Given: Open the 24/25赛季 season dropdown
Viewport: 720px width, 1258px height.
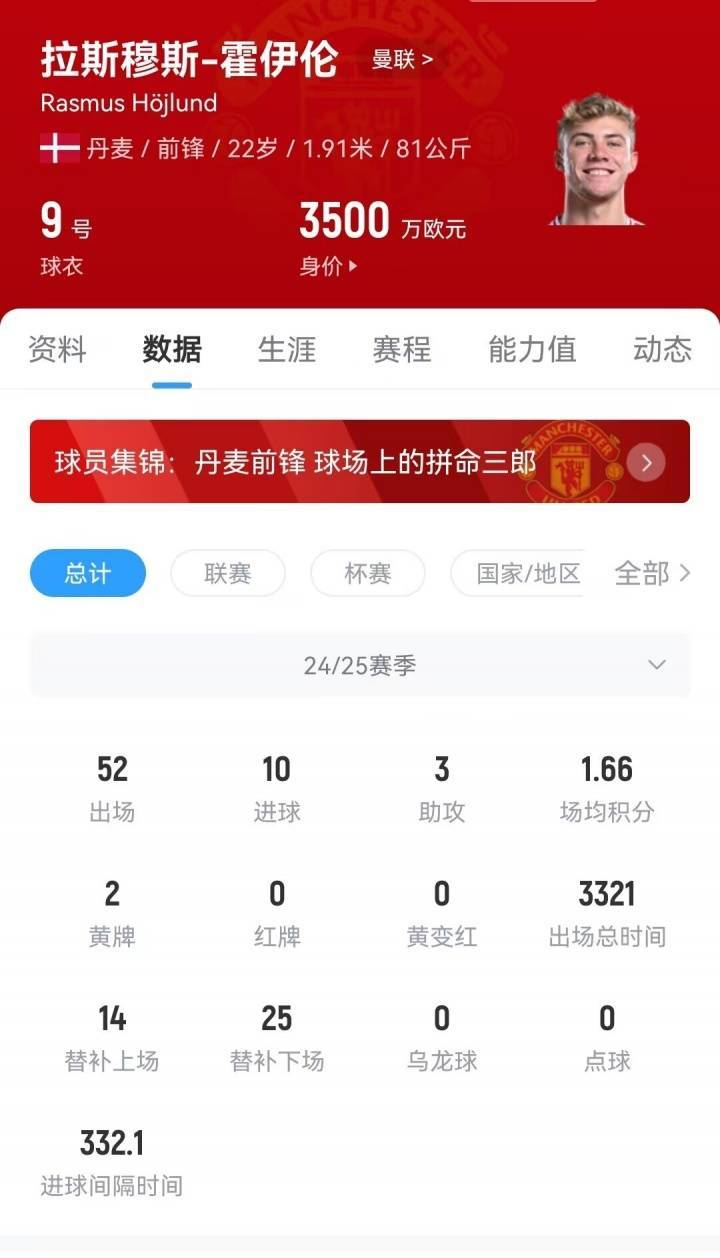Looking at the screenshot, I should [x=360, y=663].
